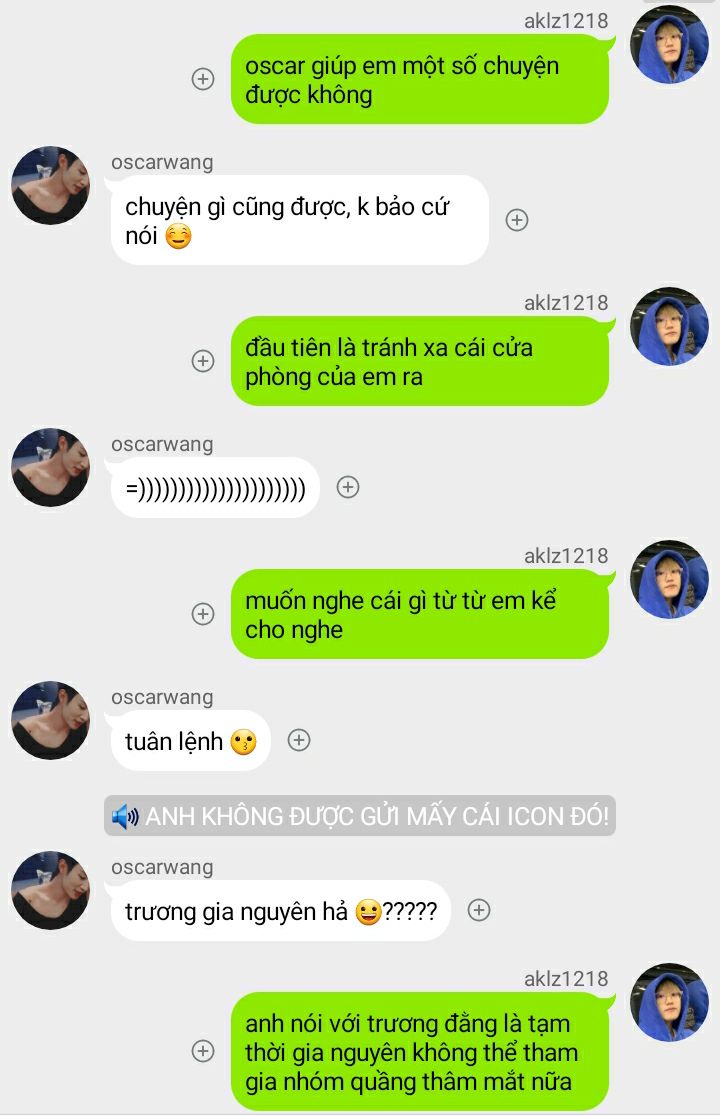The height and width of the screenshot is (1116, 720).
Task: Open plus icon next to "chuyện gì cũng được"
Action: point(517,220)
